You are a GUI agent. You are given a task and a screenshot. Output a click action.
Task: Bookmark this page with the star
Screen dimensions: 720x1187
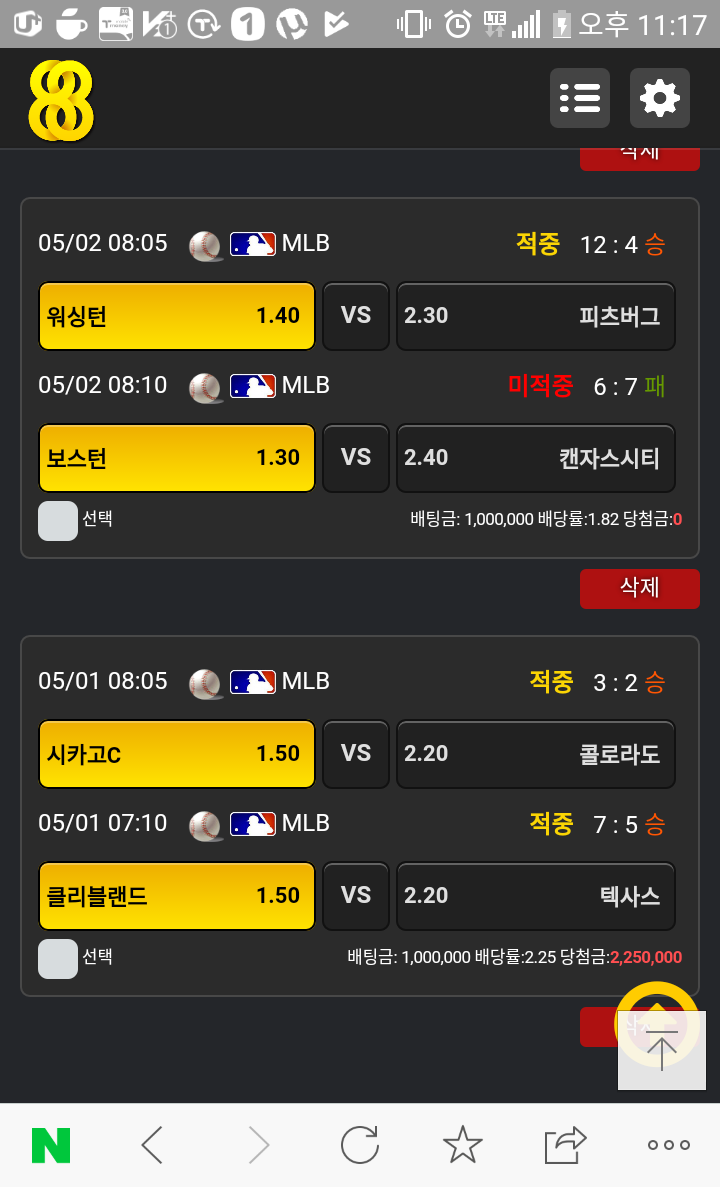pos(463,1145)
